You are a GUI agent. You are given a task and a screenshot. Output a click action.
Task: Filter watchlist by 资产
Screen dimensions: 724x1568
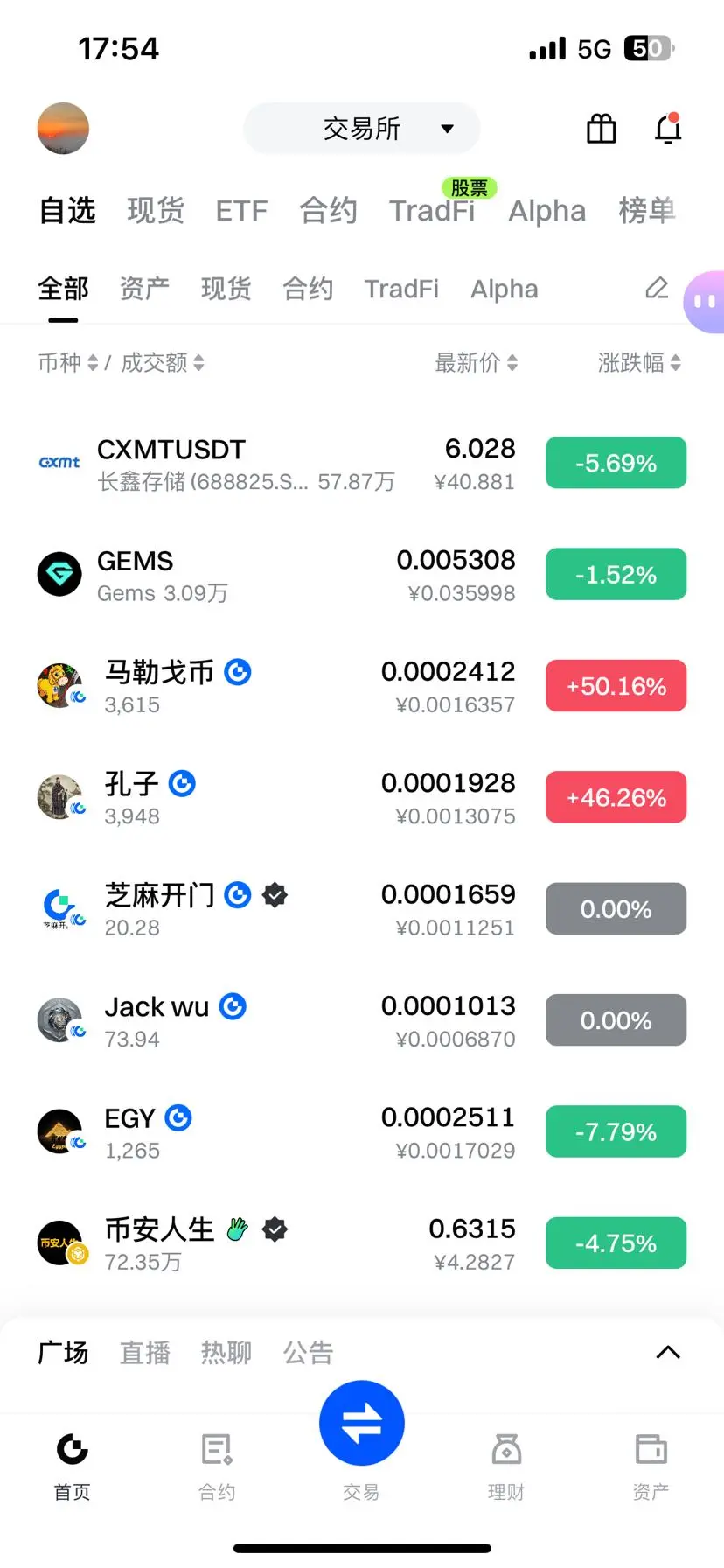point(144,289)
